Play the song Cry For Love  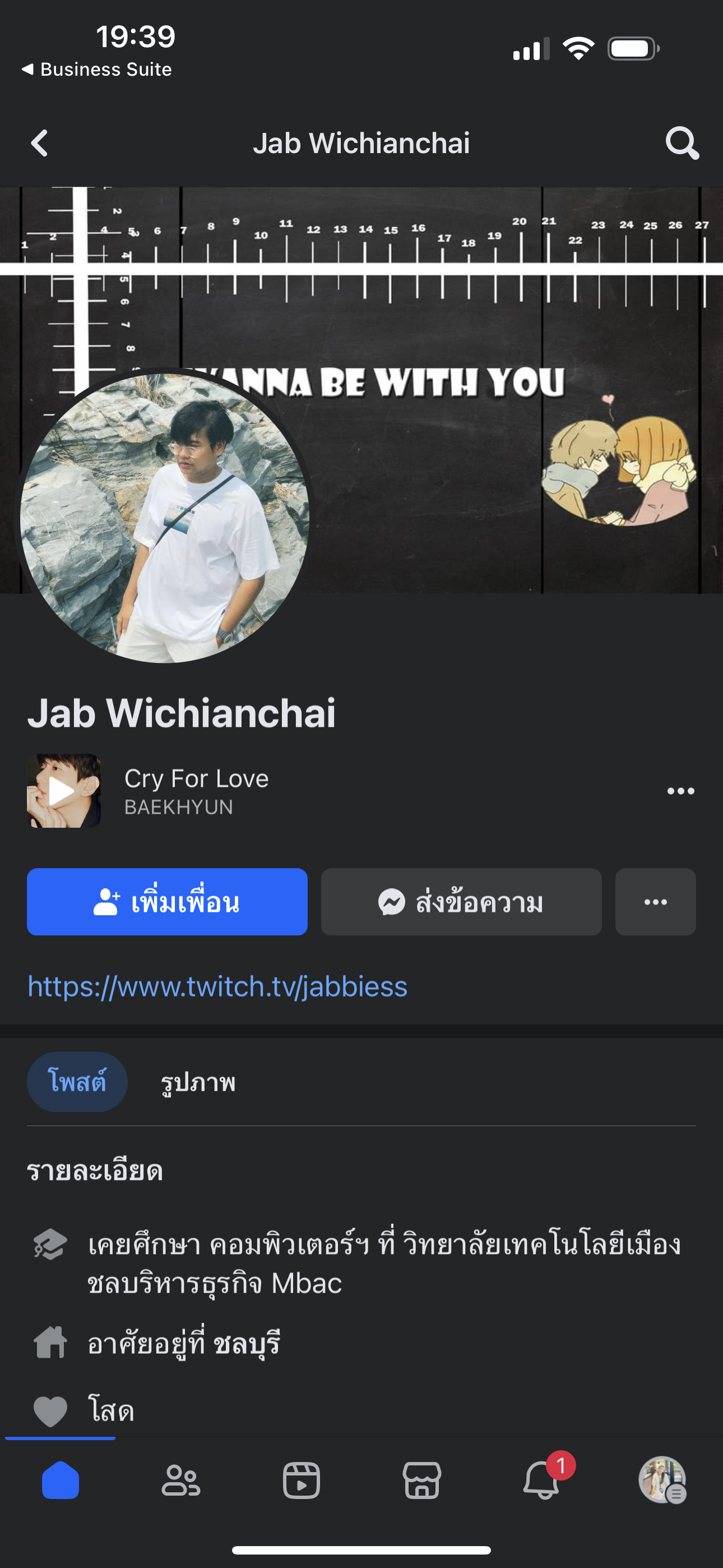pos(63,791)
